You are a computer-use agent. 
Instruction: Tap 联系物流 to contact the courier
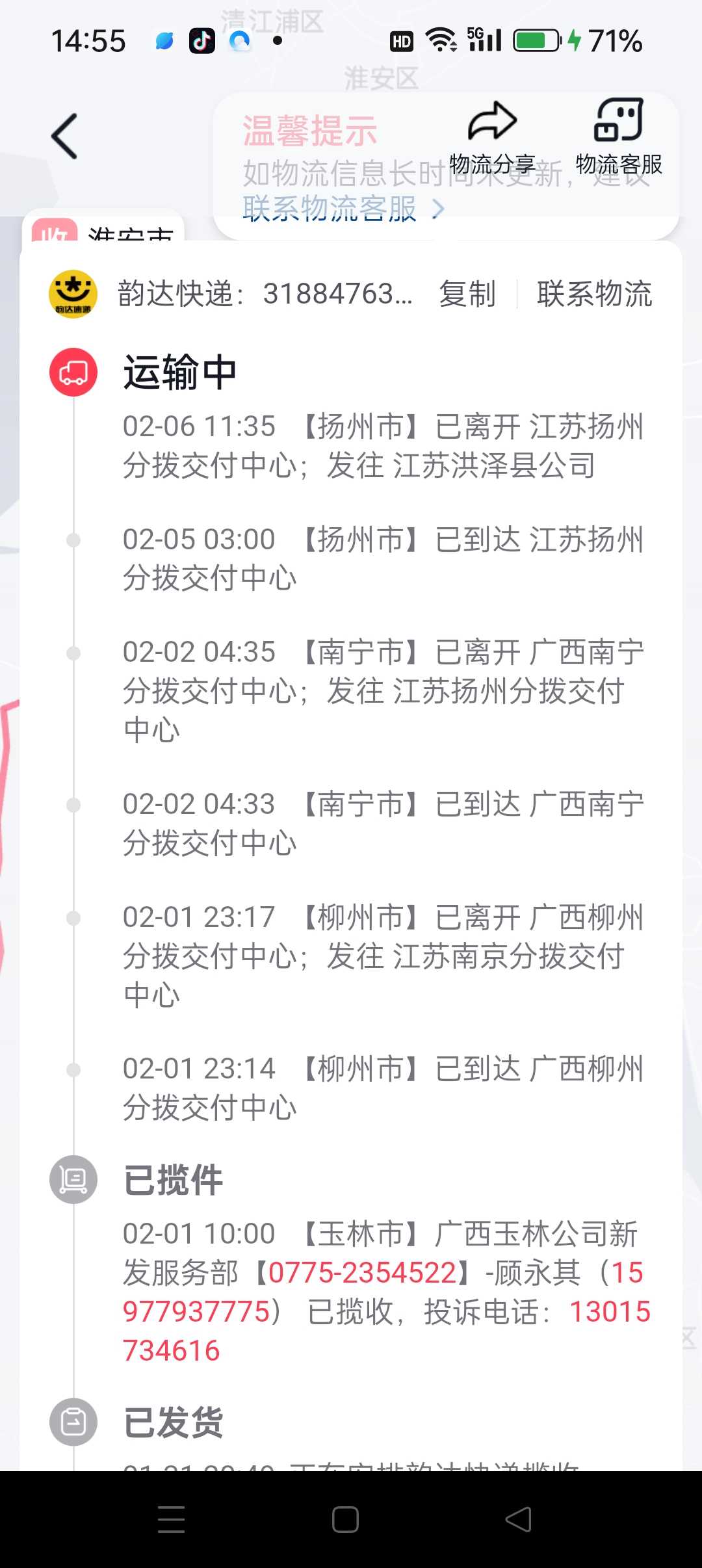click(x=594, y=294)
